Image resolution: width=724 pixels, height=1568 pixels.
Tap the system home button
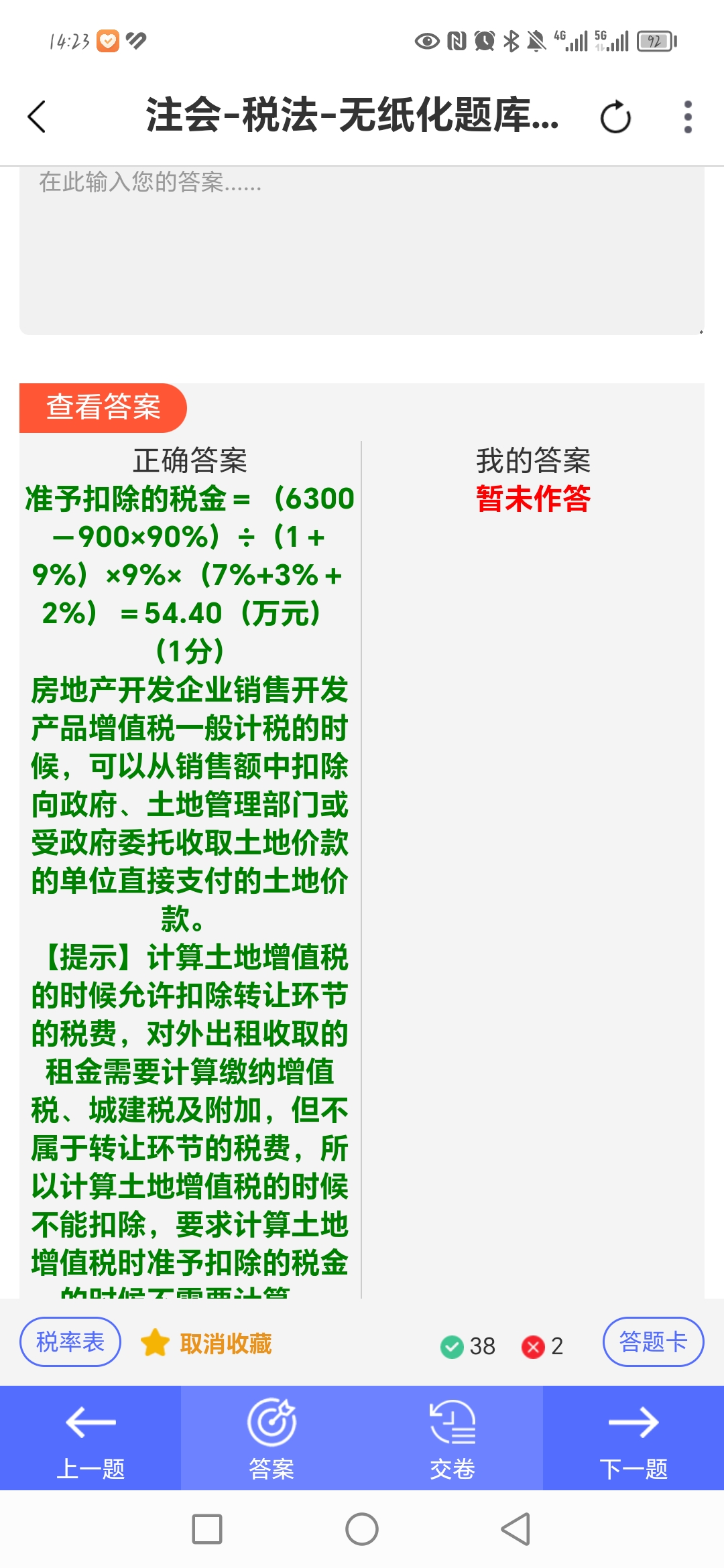362,1529
